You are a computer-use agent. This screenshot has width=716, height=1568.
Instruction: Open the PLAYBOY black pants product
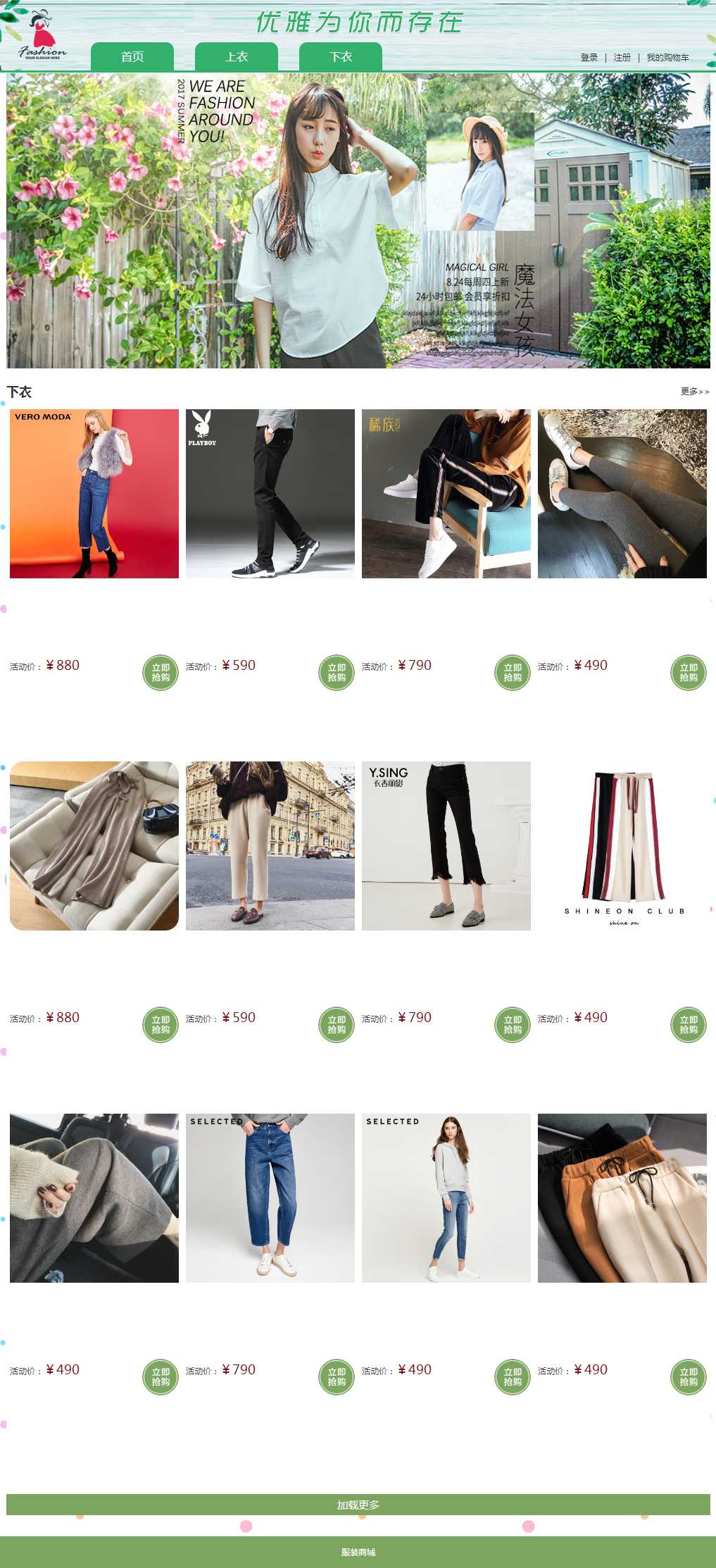[270, 494]
